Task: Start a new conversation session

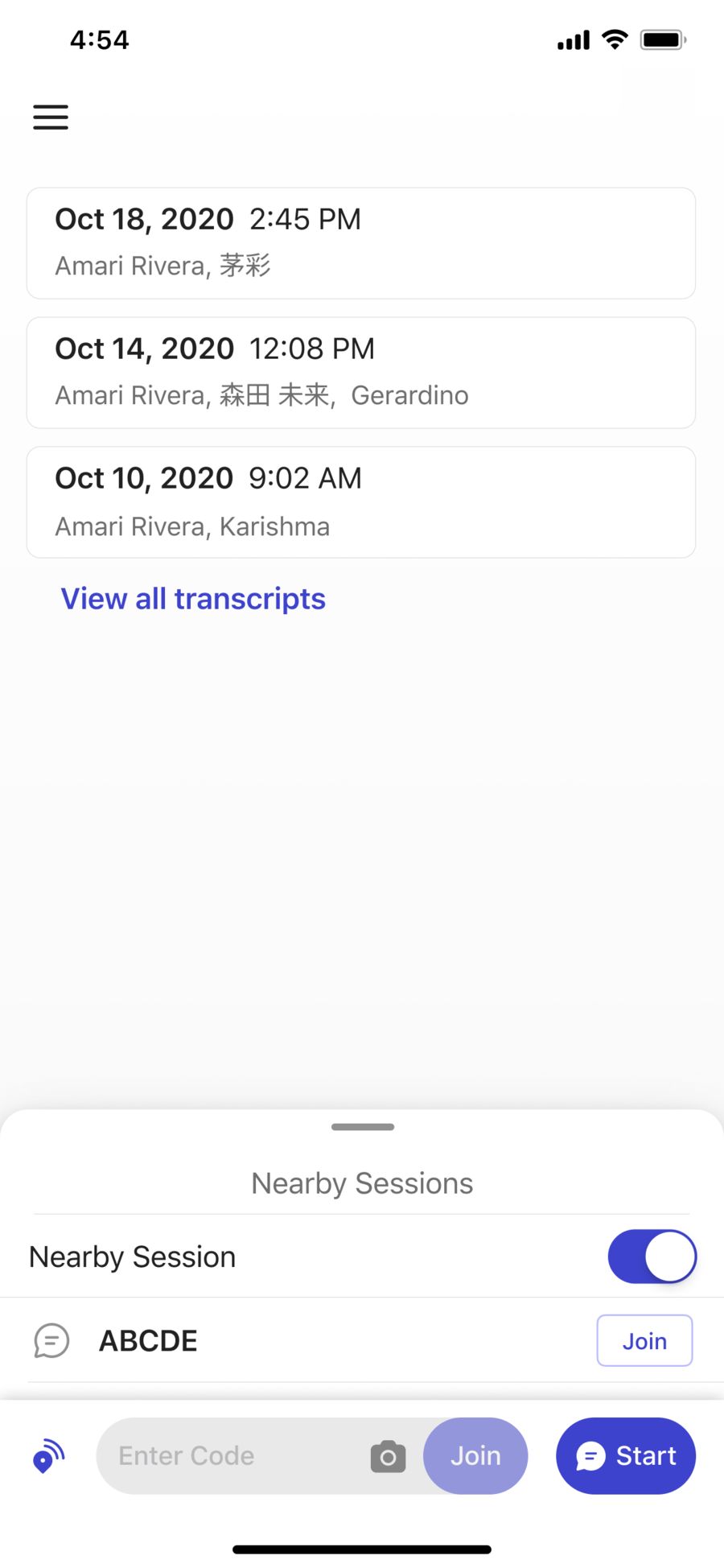Action: click(626, 1456)
